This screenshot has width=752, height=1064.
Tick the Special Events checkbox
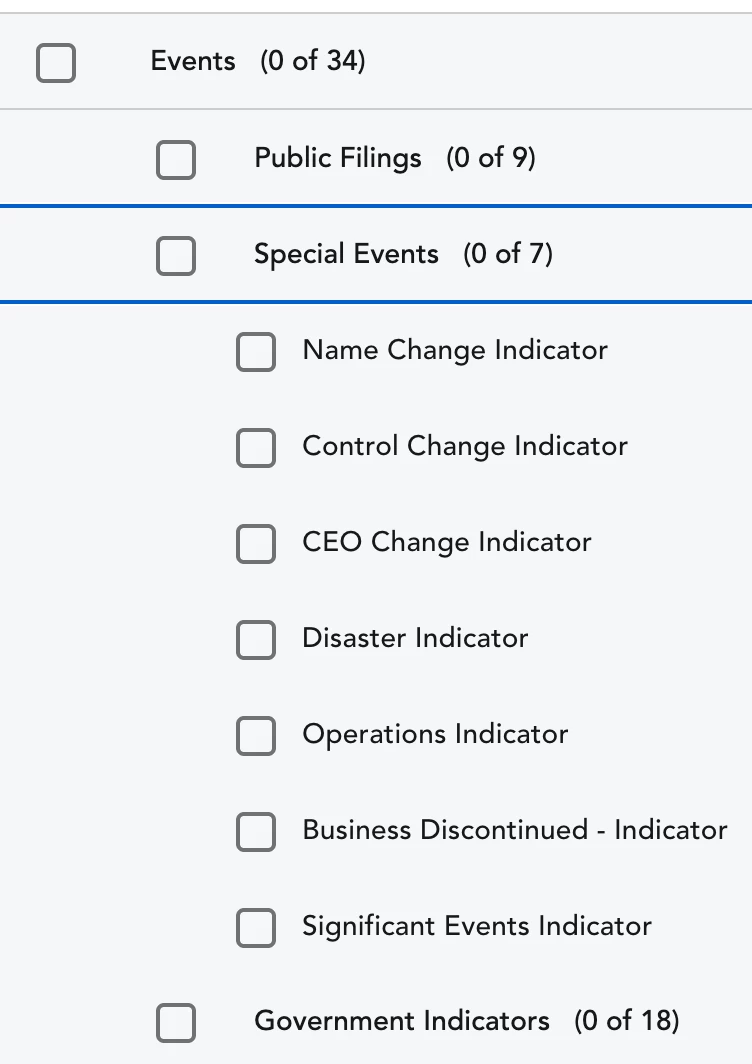coord(176,255)
